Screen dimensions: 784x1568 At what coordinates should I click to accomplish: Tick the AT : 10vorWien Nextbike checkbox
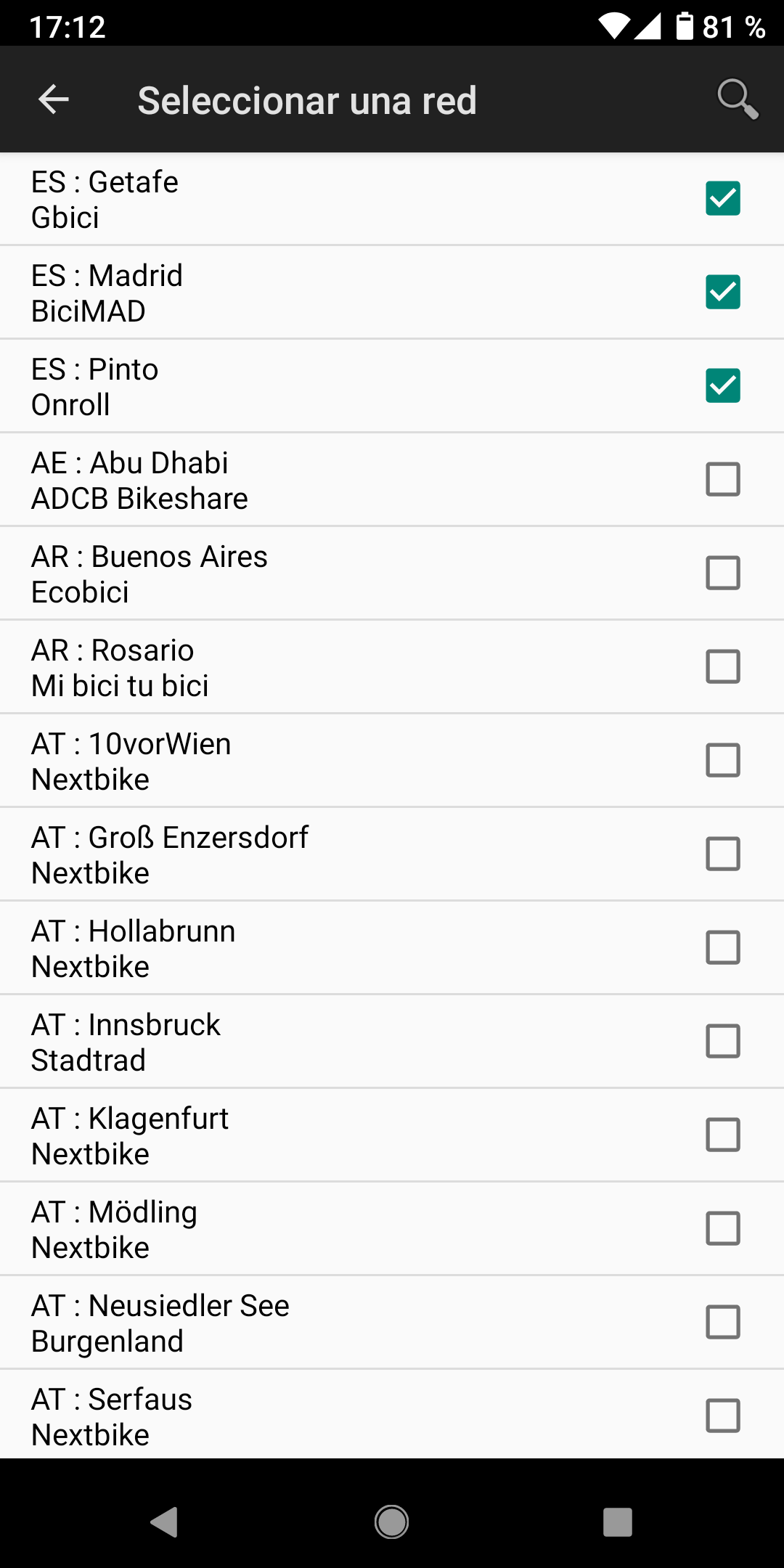722,760
